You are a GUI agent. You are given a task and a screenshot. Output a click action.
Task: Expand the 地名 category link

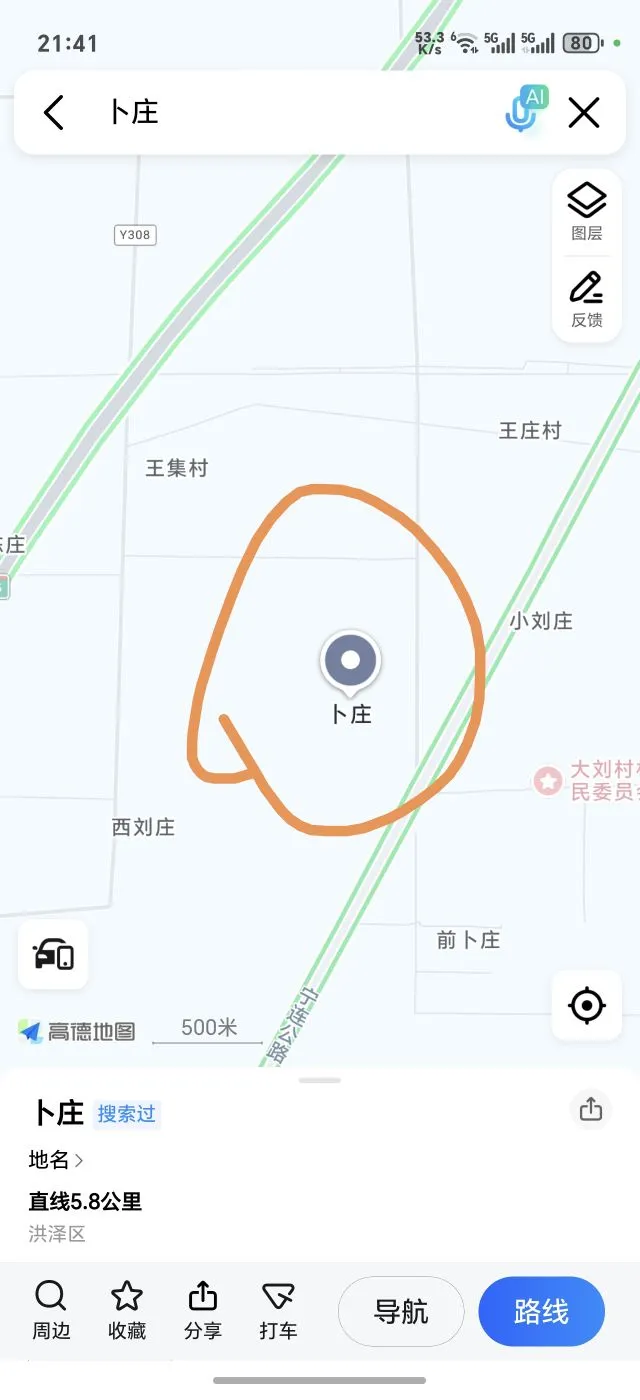tap(56, 1160)
